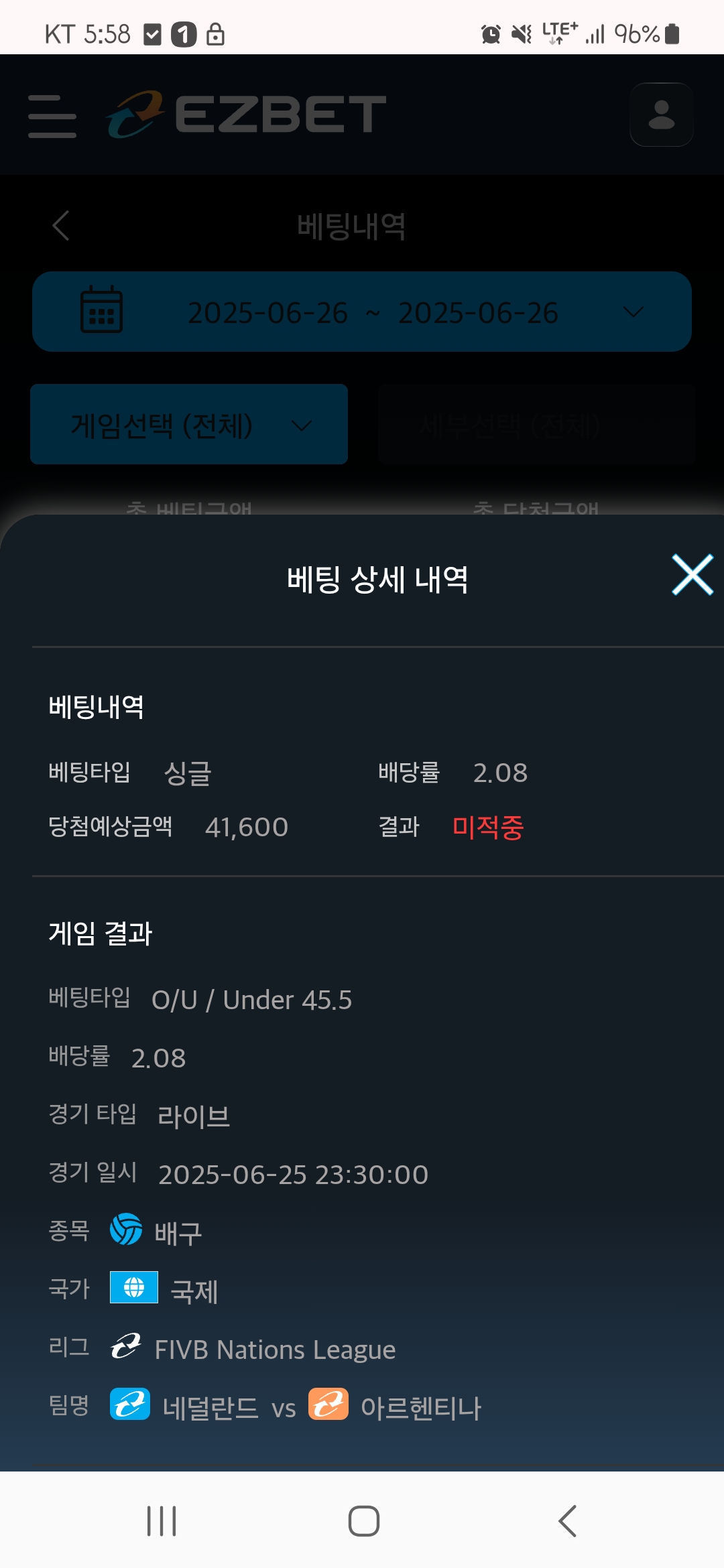Close the betting detail sheet

coord(692,575)
